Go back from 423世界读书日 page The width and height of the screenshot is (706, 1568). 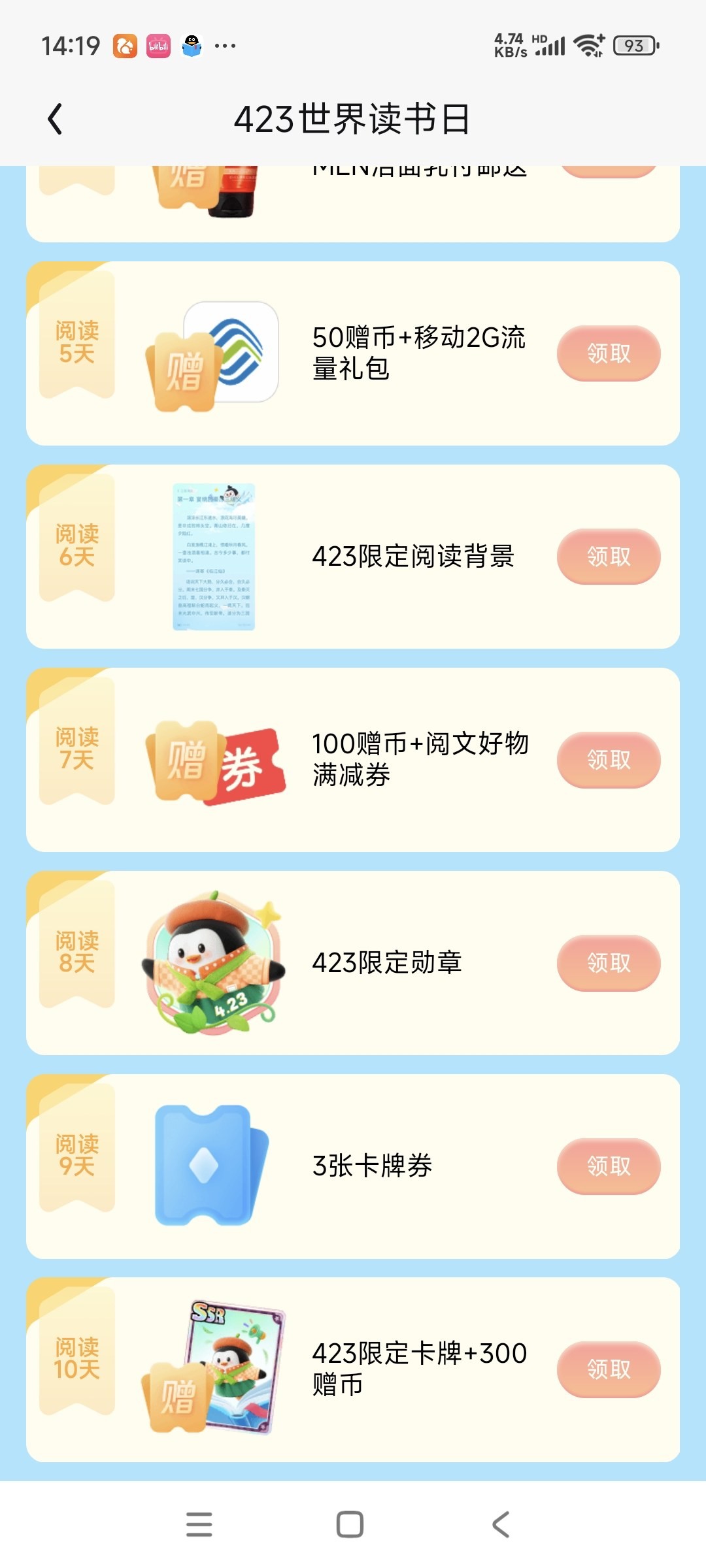coord(56,119)
